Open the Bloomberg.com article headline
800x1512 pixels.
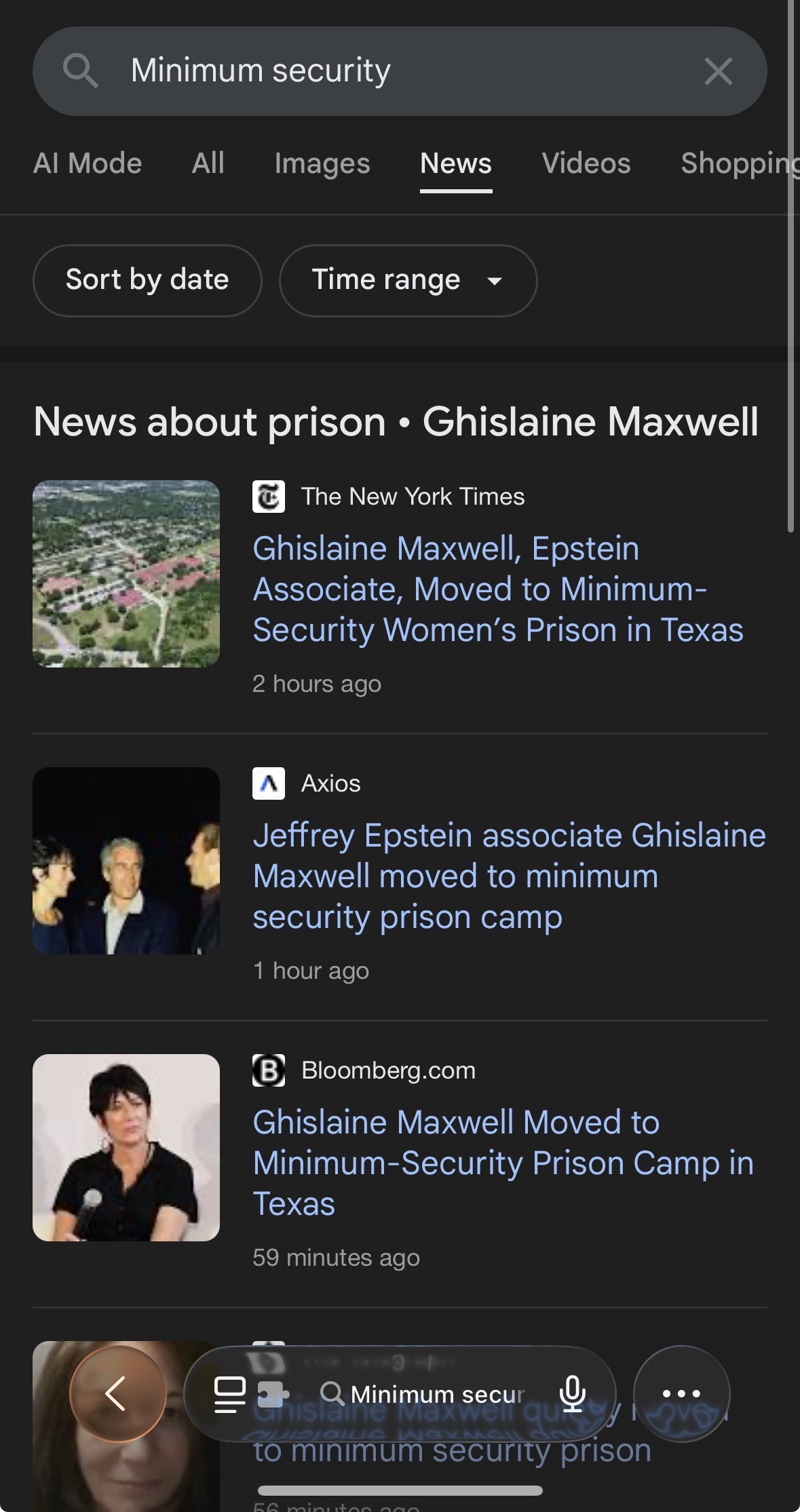[503, 1163]
